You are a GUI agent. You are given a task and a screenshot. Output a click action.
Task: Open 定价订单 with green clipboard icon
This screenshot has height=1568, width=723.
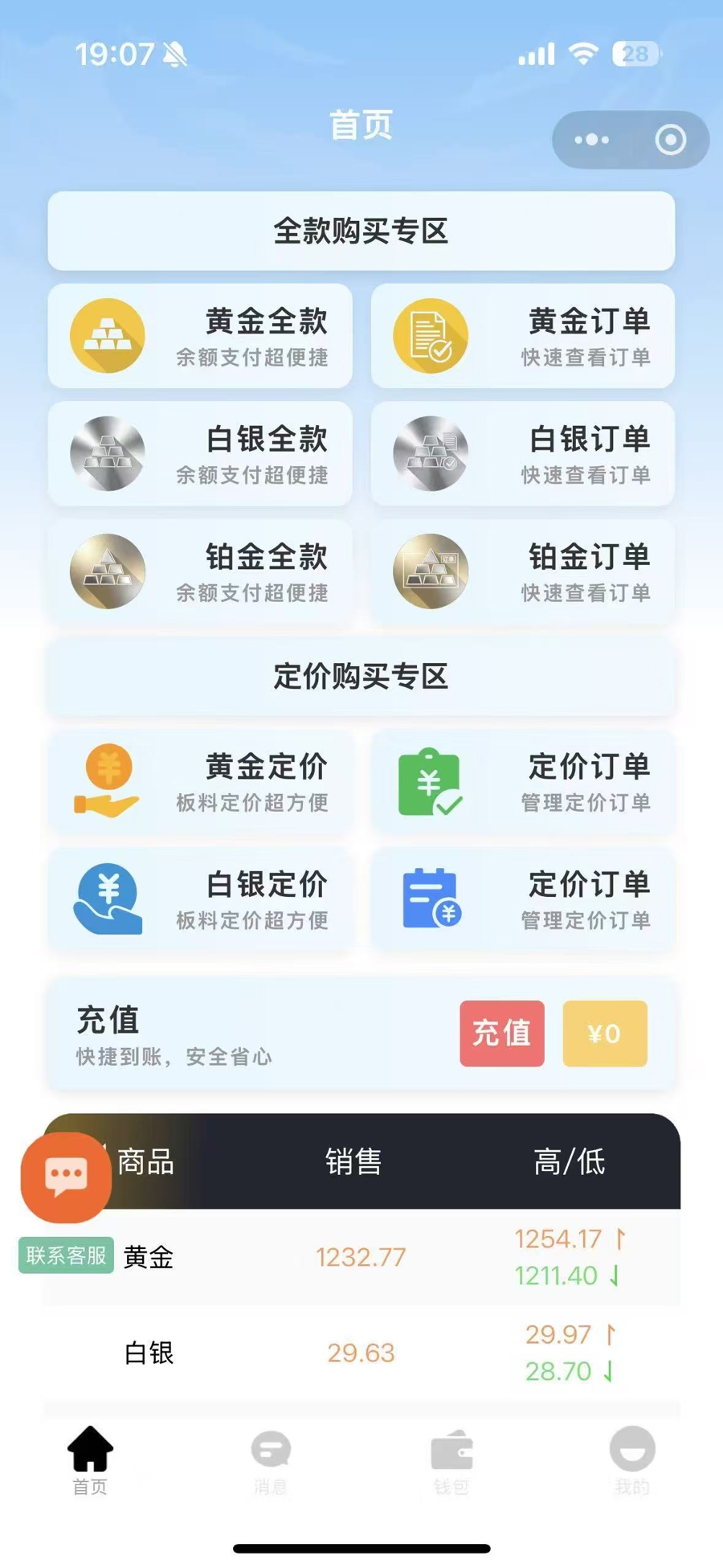point(522,782)
